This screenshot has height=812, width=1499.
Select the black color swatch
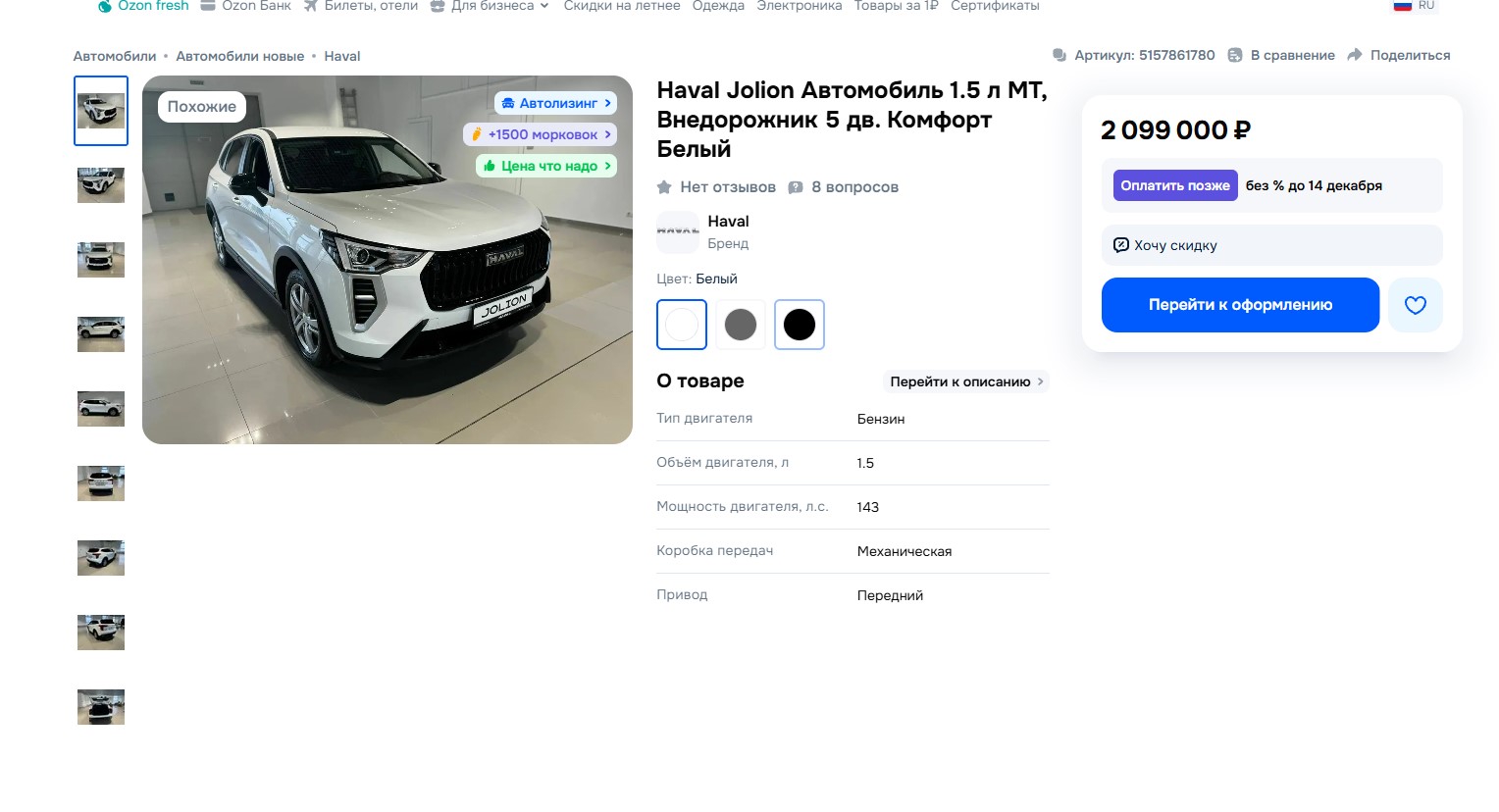800,325
